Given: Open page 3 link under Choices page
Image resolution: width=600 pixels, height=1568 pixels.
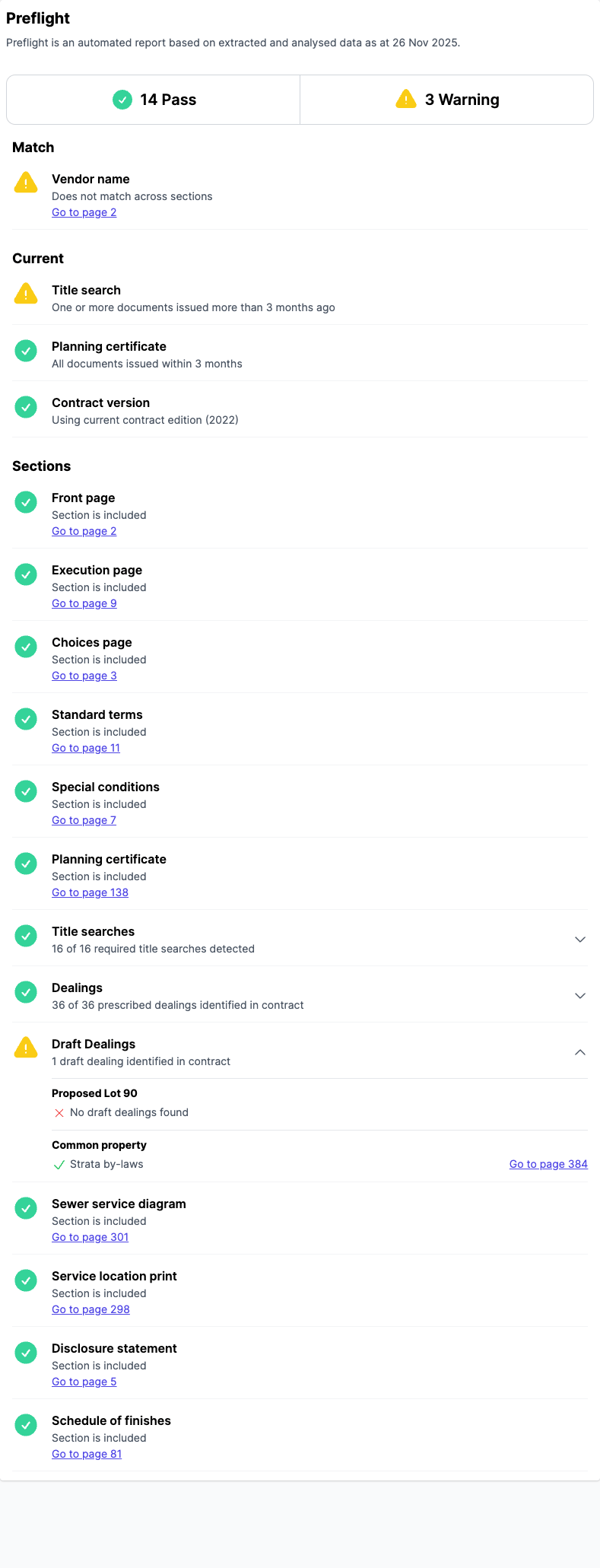Looking at the screenshot, I should 84,676.
